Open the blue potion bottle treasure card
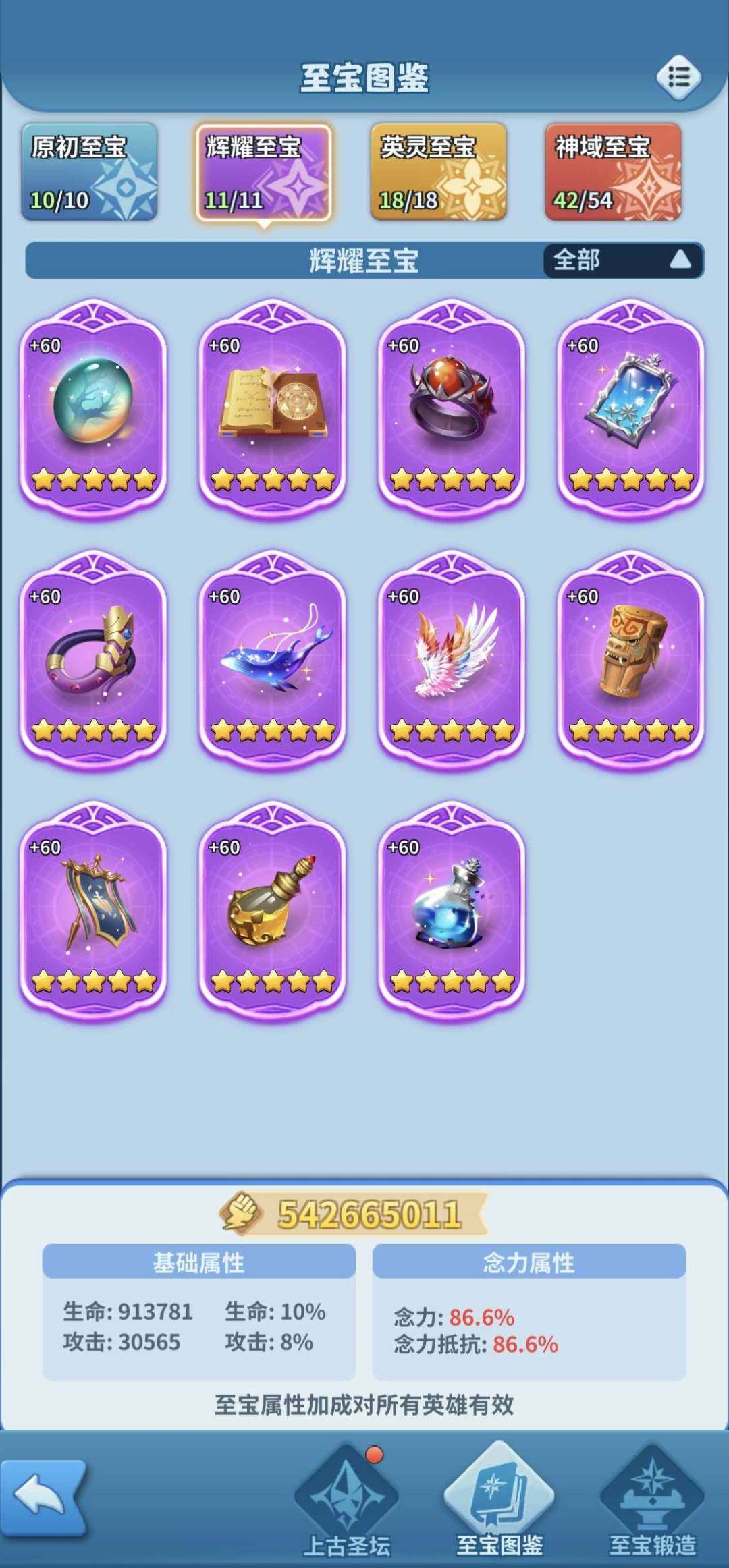 [452, 911]
